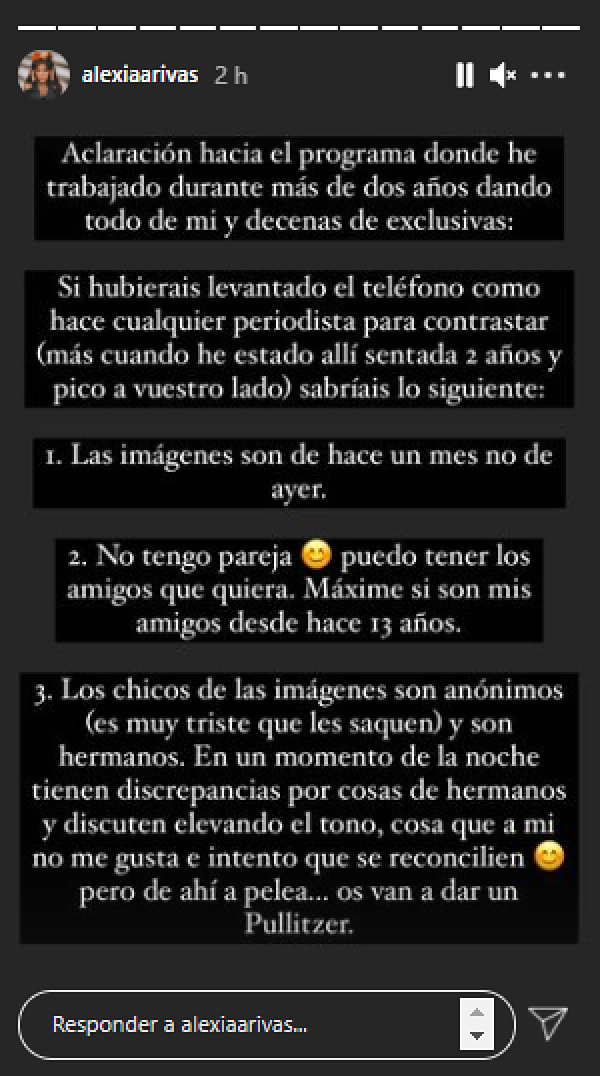Open the alexiaarivas username link
This screenshot has width=600, height=1076.
pos(139,75)
